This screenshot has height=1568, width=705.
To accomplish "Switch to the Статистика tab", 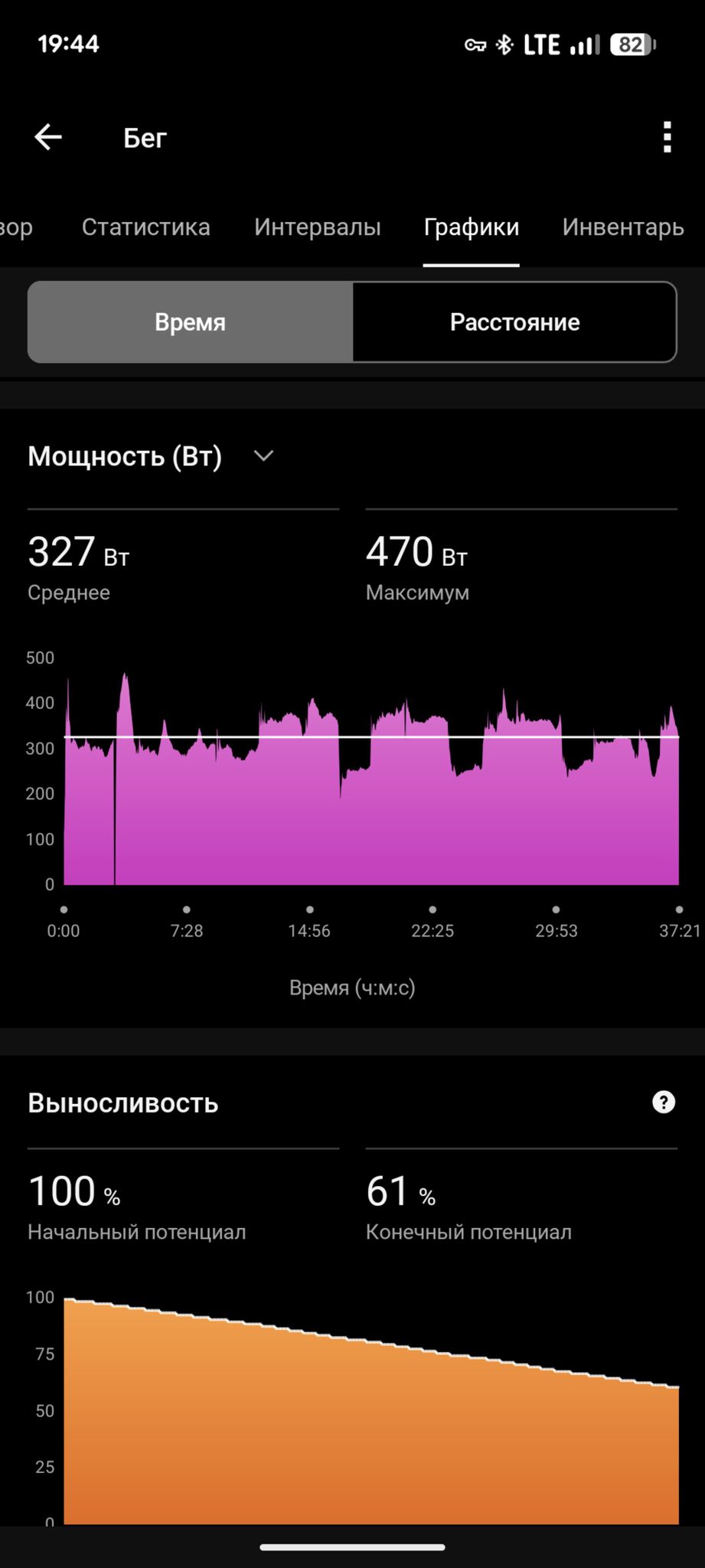I will (146, 227).
